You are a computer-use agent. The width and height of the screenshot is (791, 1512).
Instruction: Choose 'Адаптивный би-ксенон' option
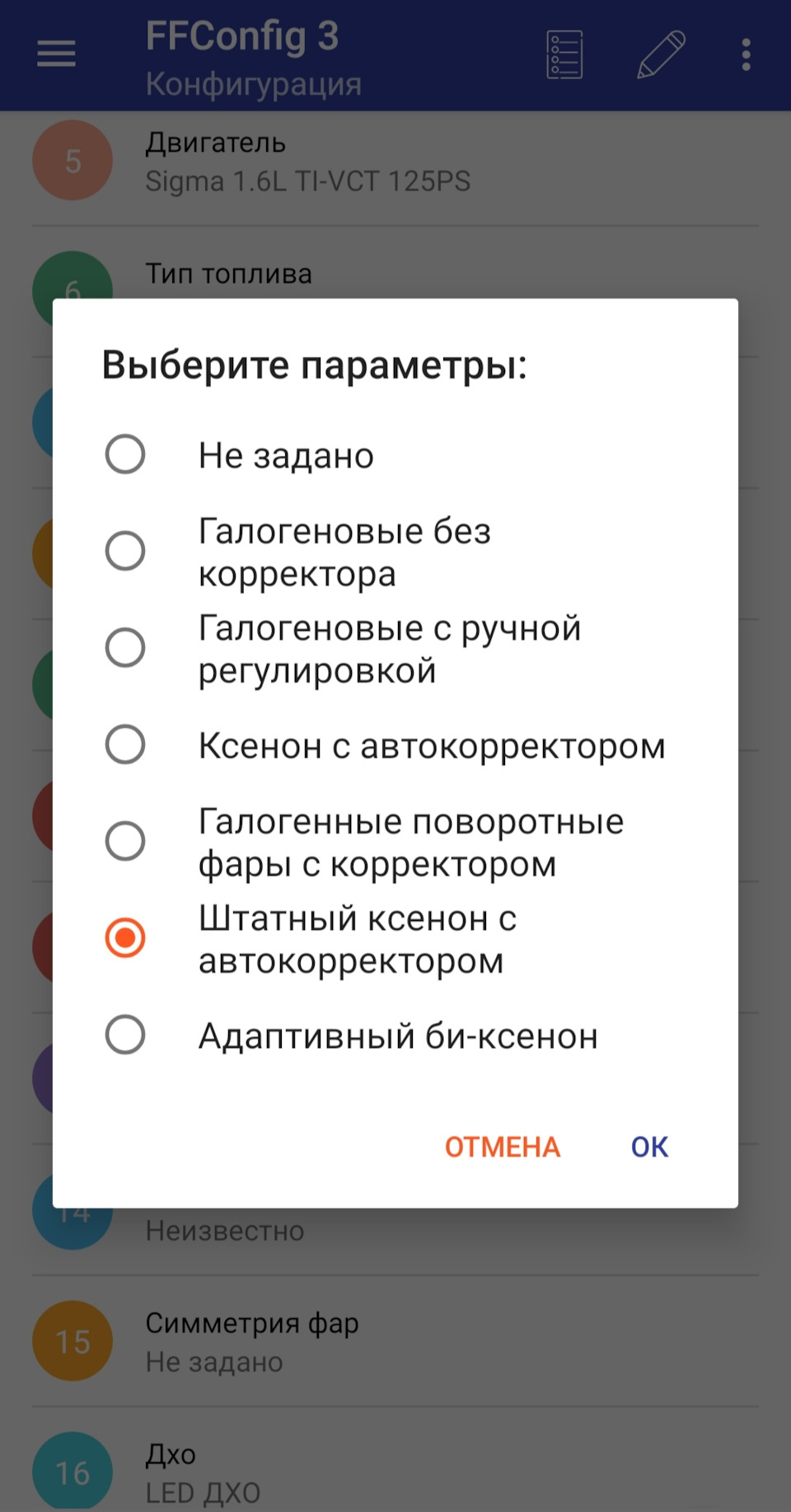[x=125, y=1035]
